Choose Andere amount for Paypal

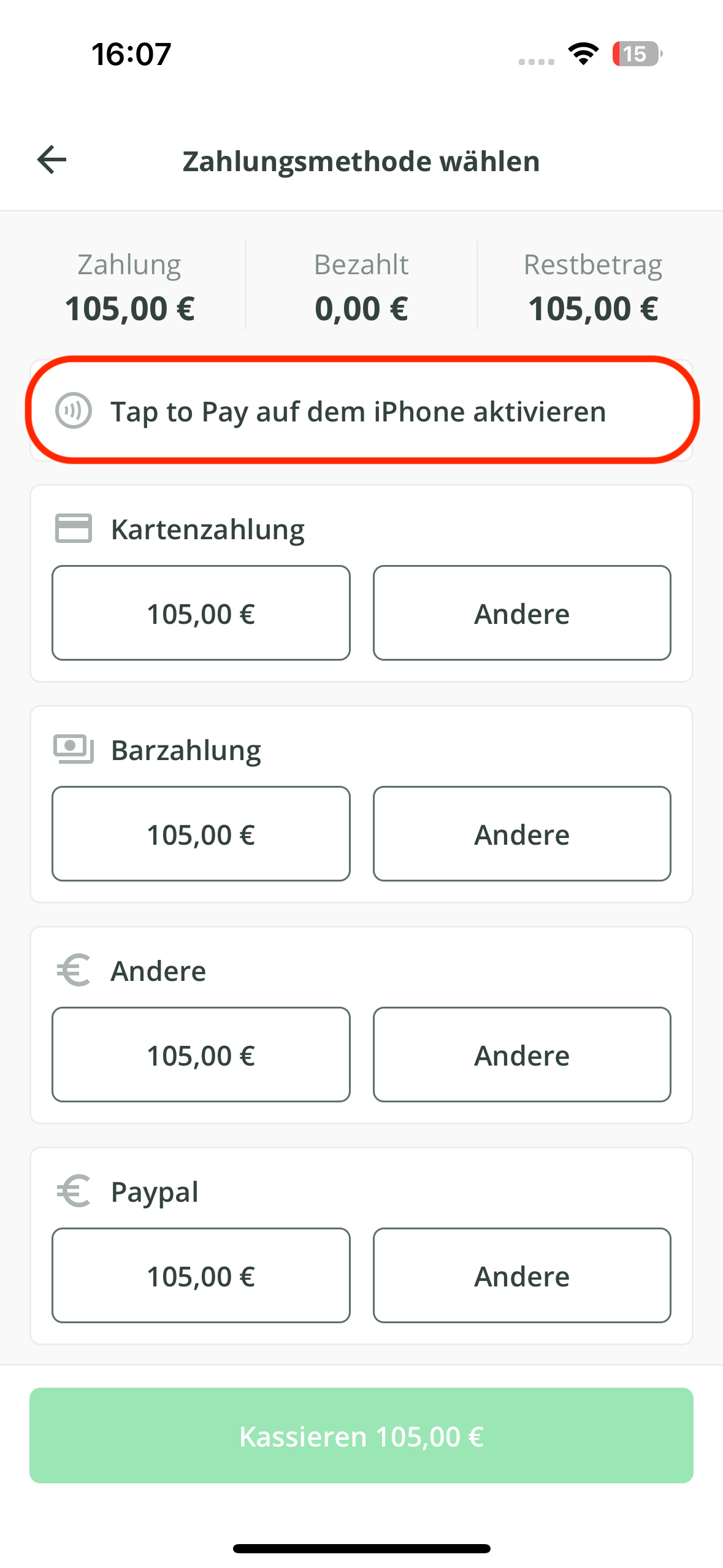(x=522, y=1276)
